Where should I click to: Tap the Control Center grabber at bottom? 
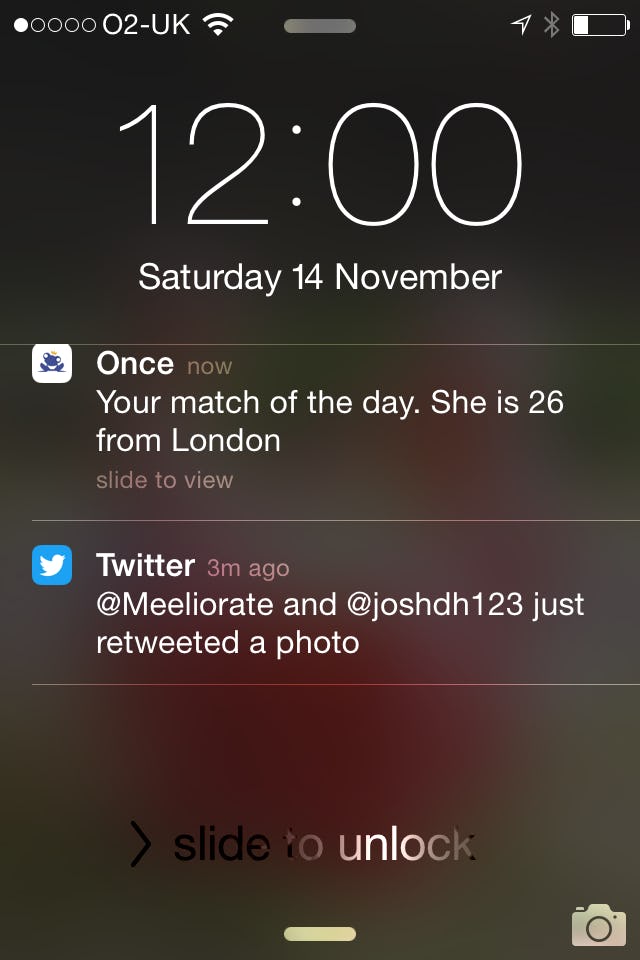click(x=320, y=934)
